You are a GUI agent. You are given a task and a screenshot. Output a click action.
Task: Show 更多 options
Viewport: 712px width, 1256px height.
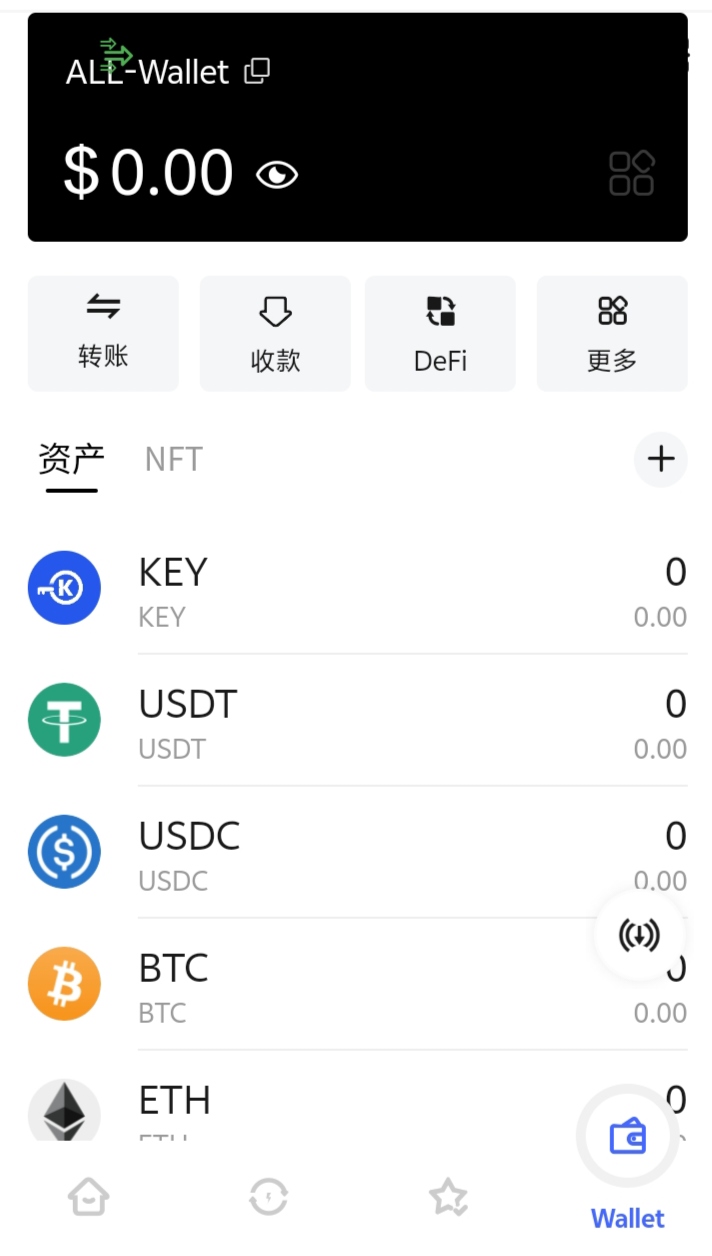612,333
